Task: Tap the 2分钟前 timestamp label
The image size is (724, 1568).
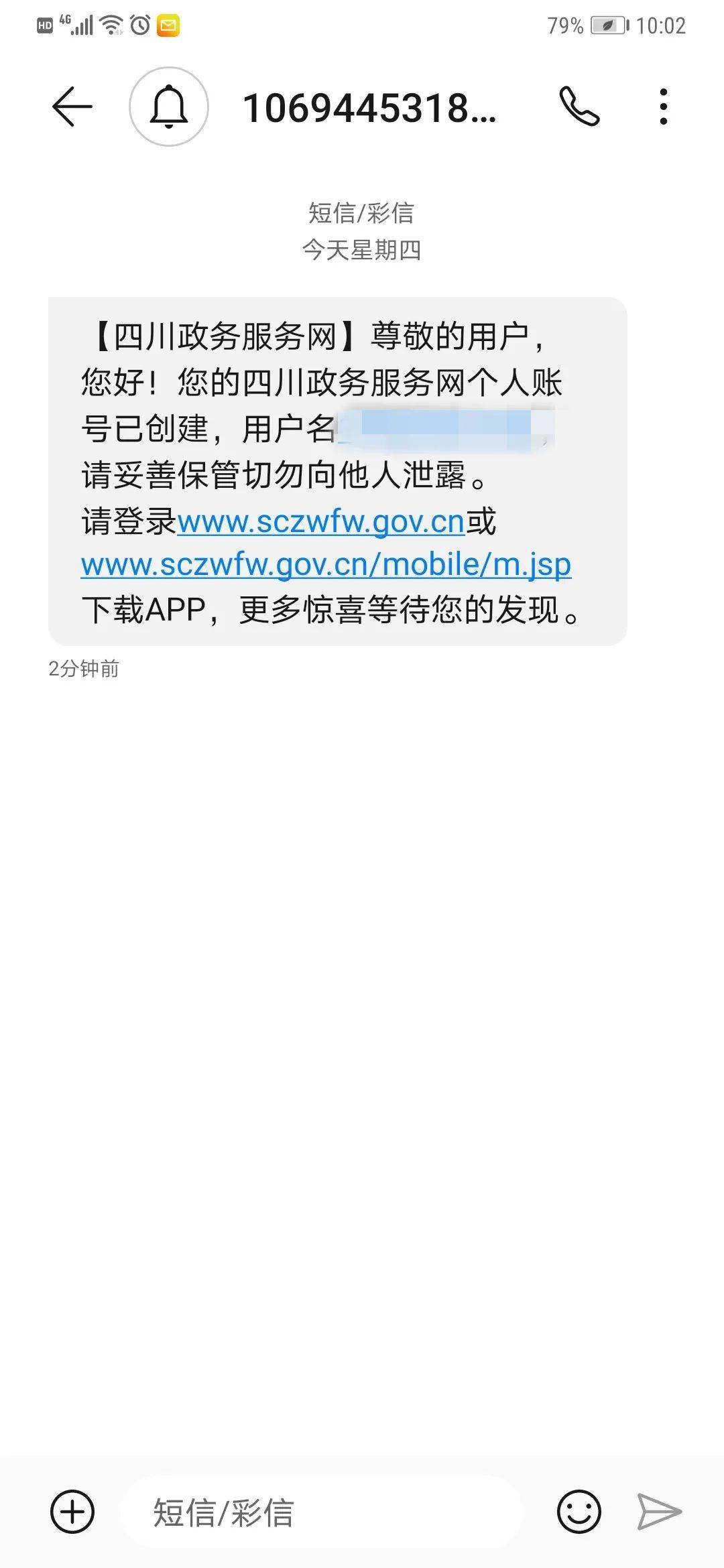Action: click(83, 669)
